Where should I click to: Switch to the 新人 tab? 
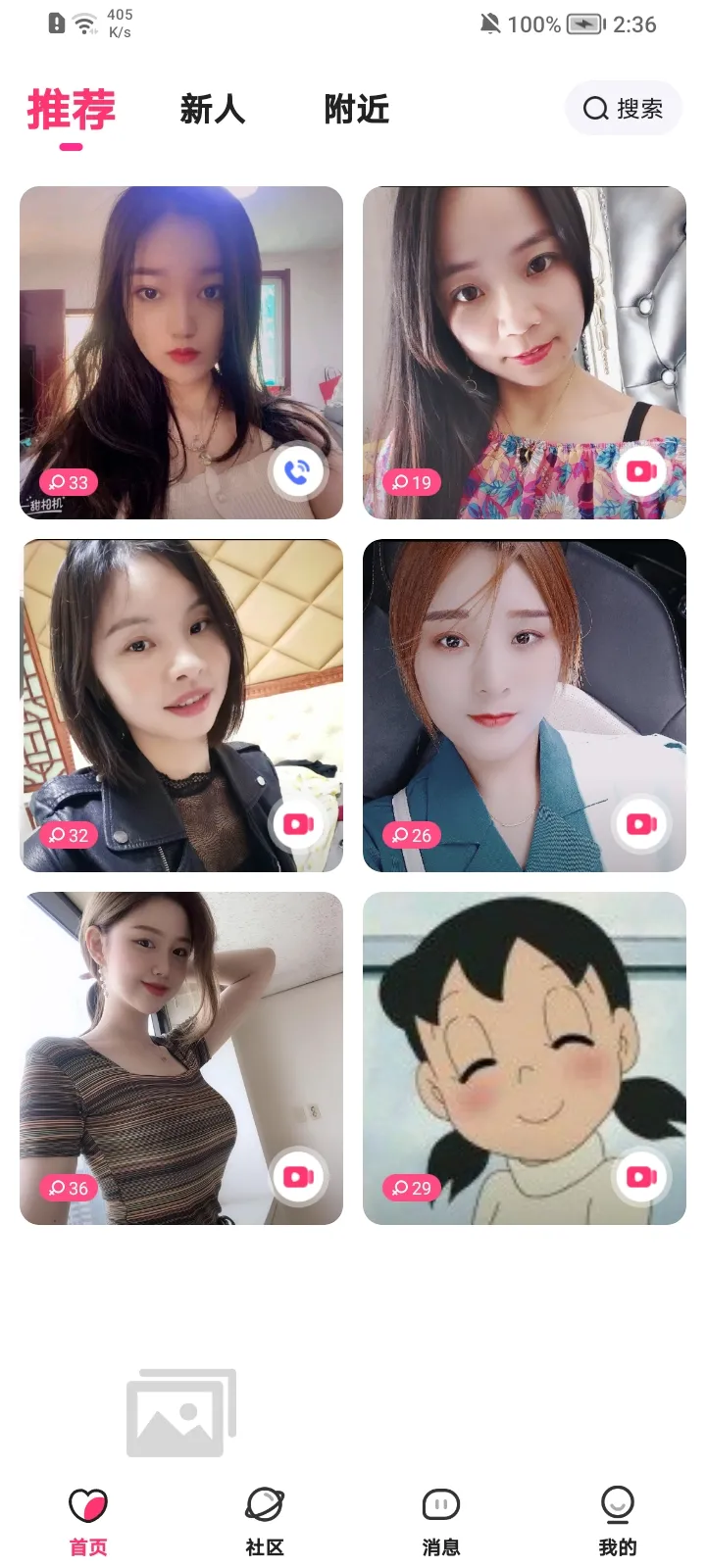click(212, 109)
